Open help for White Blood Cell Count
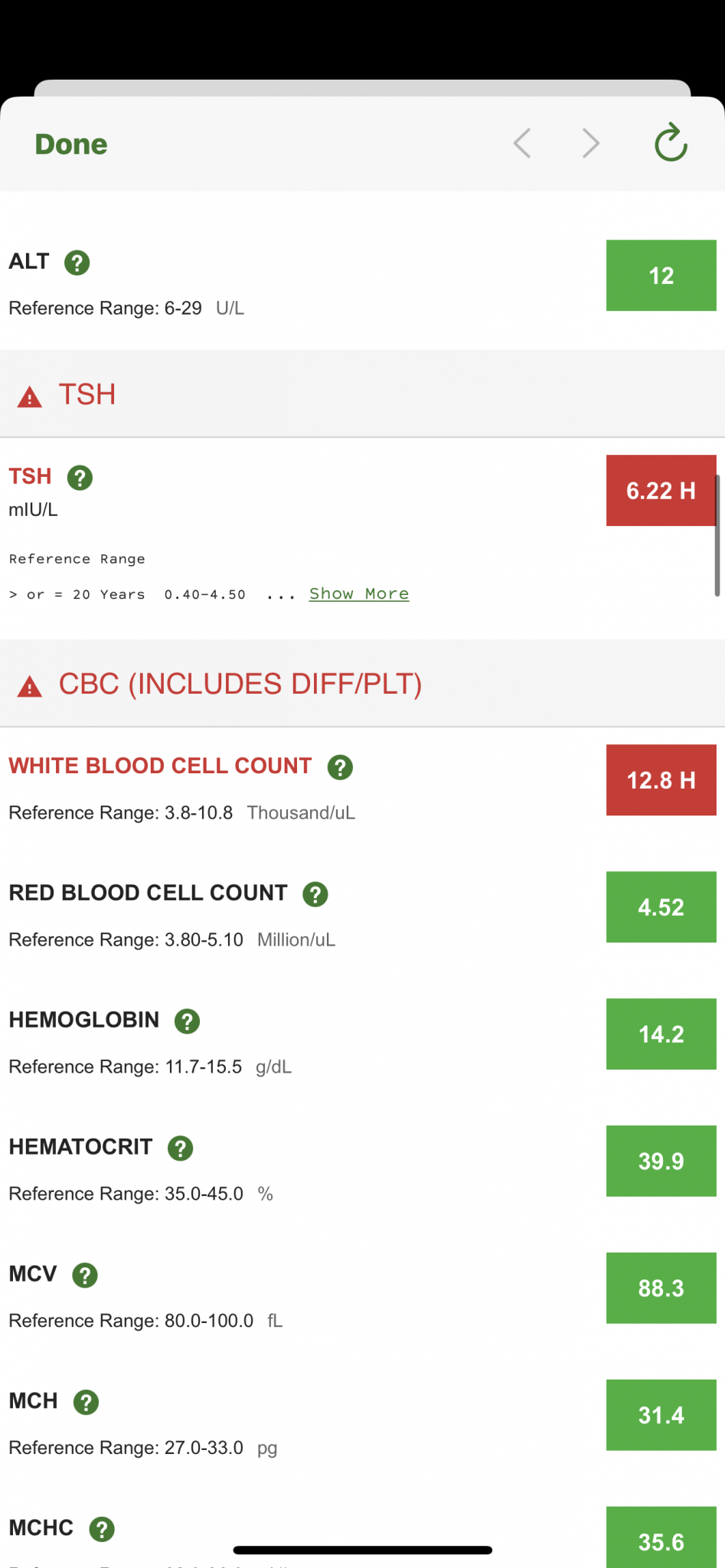 (x=340, y=767)
